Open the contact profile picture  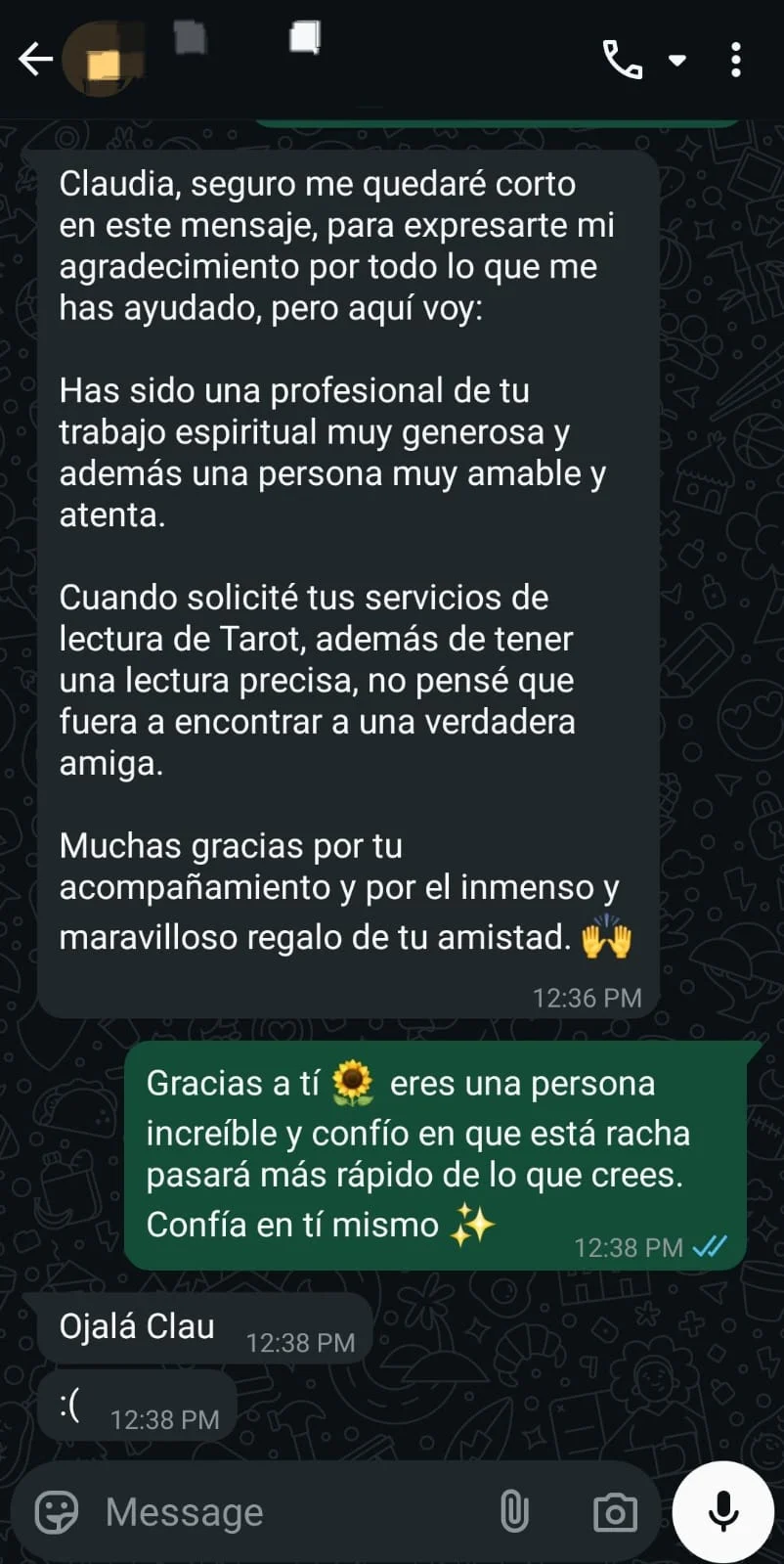pos(105,59)
